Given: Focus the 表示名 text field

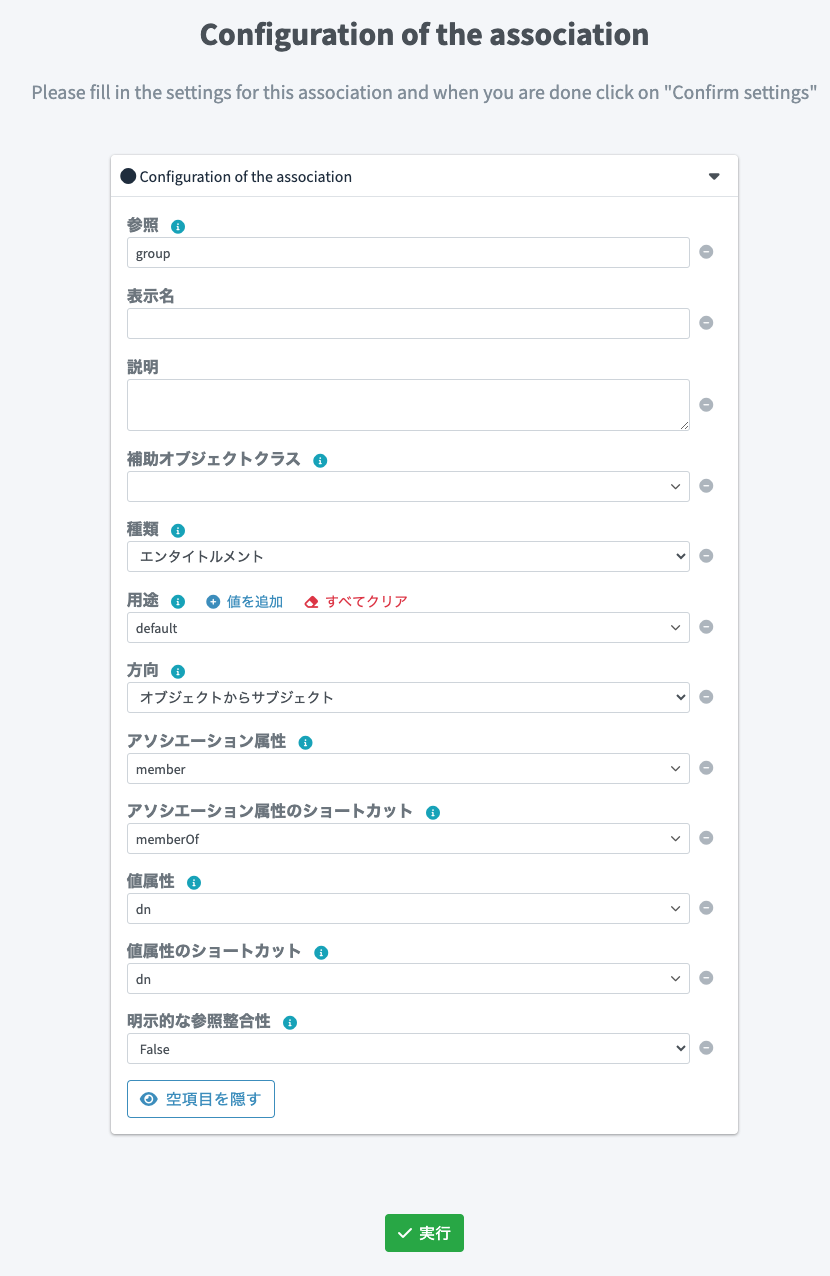Looking at the screenshot, I should tap(408, 323).
